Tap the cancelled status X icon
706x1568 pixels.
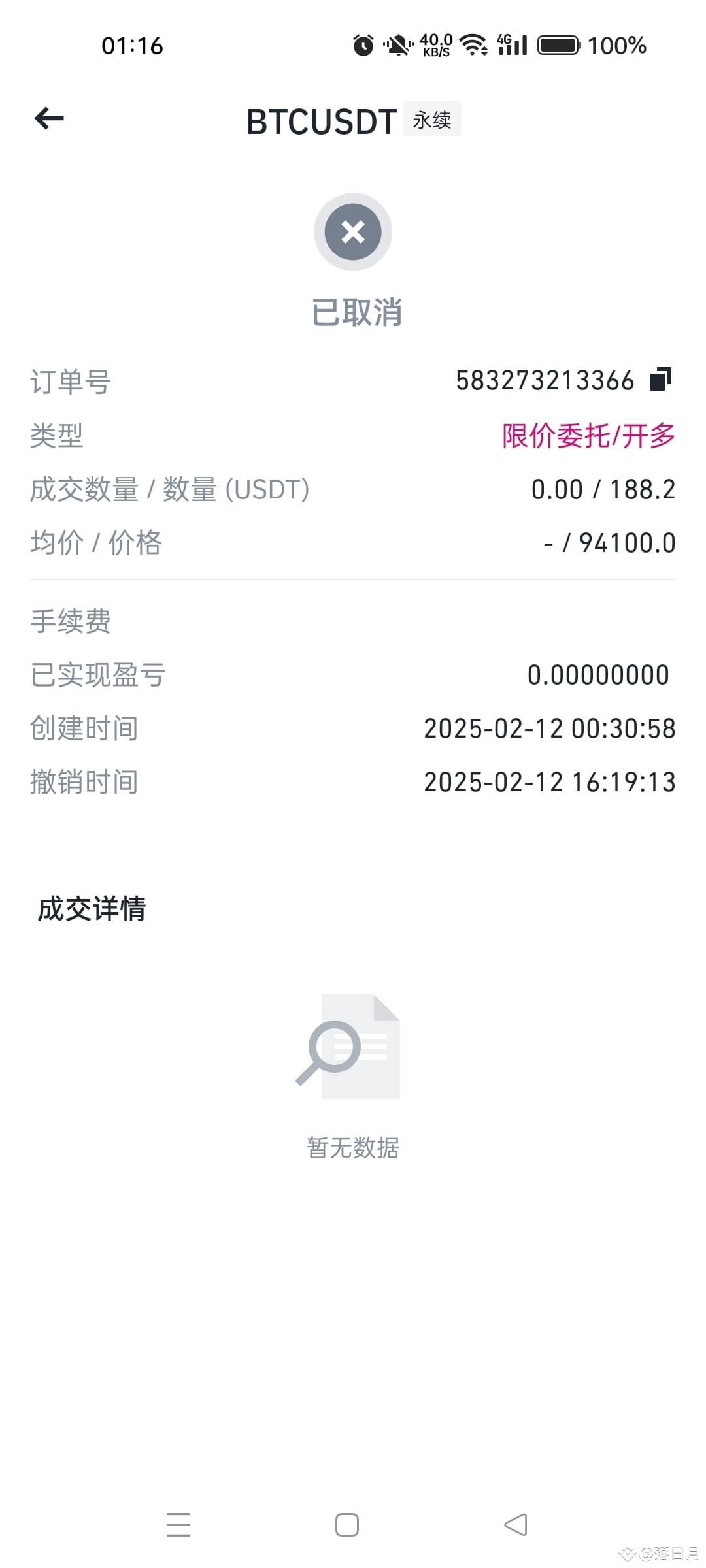coord(352,232)
